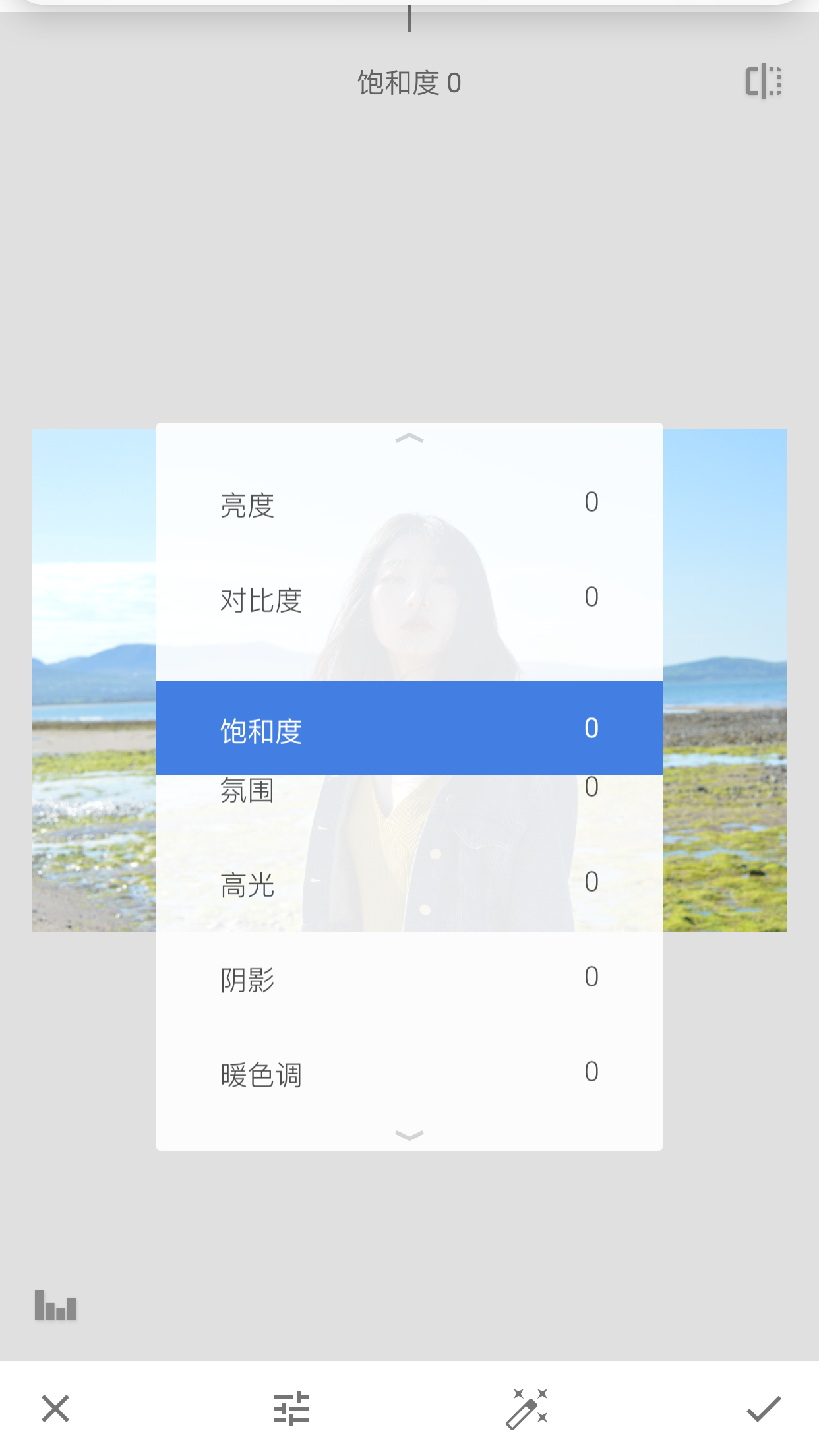
Task: Choose 阴影 (shadows) adjustment
Action: [409, 980]
